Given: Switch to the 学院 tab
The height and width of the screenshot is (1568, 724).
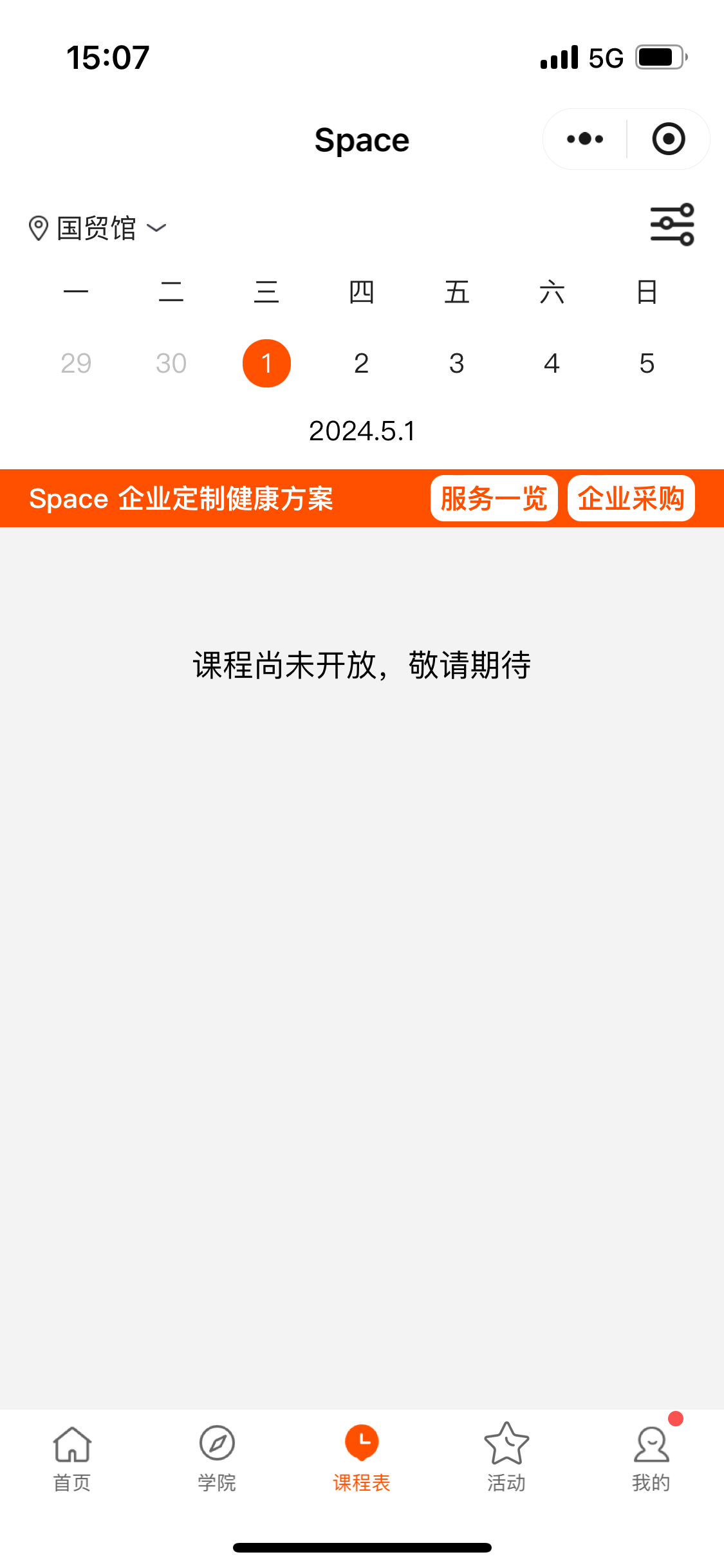Looking at the screenshot, I should pos(217,1458).
